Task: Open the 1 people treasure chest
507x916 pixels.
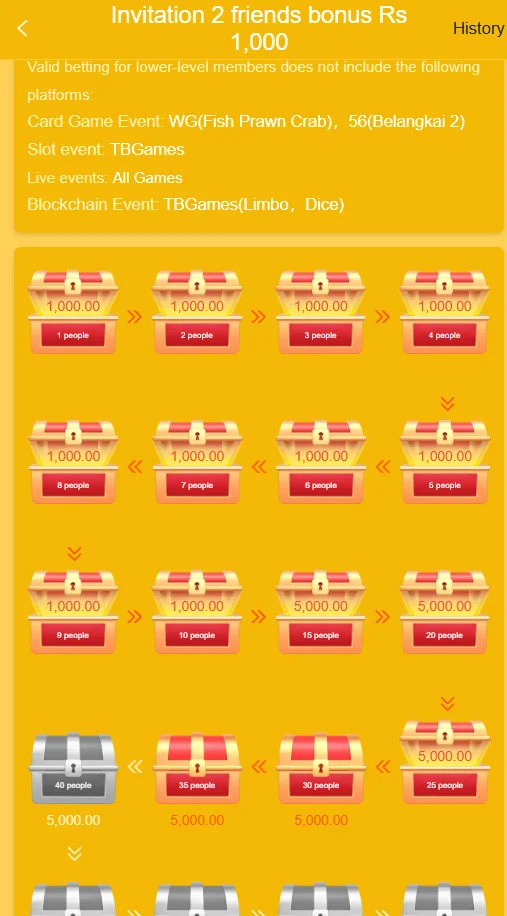Action: (73, 311)
